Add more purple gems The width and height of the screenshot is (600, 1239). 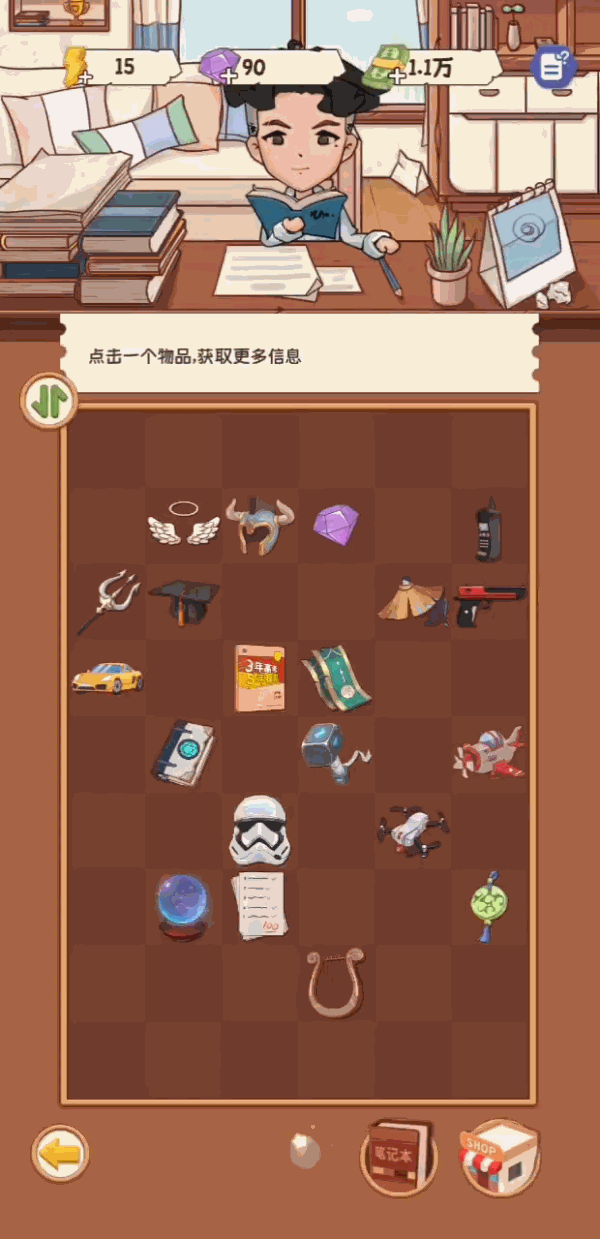(229, 76)
